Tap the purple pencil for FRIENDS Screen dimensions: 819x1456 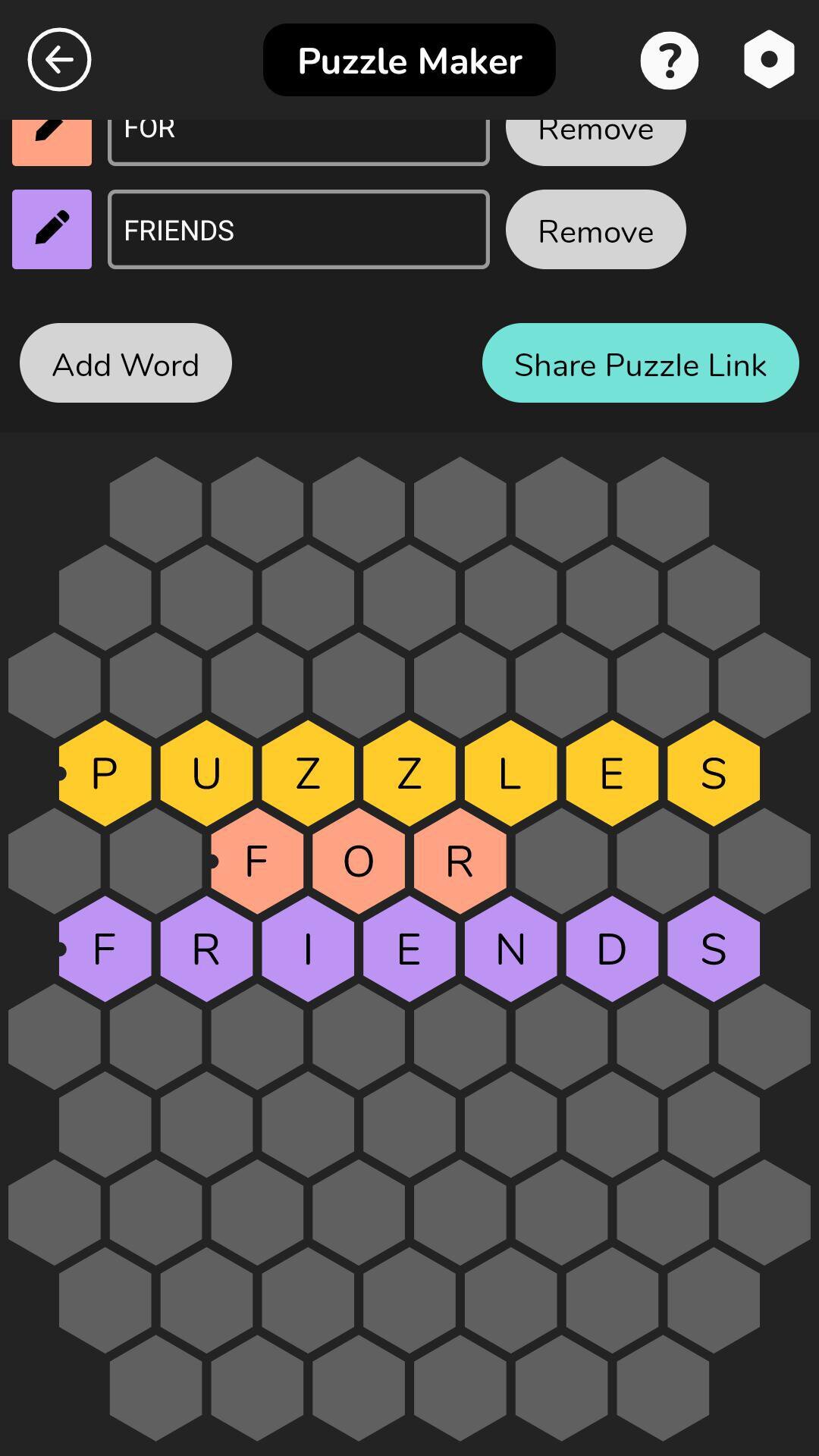click(x=52, y=229)
